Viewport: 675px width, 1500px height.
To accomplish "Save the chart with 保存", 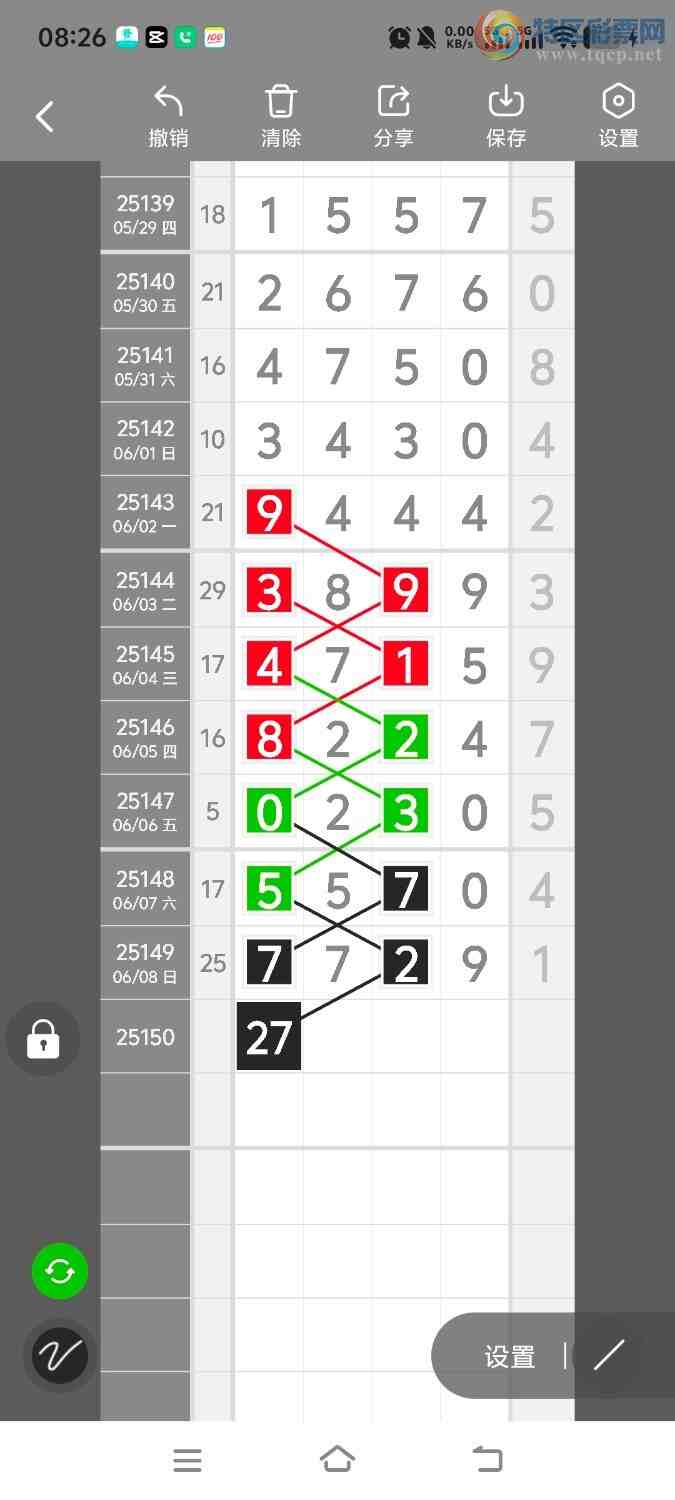I will (x=506, y=117).
